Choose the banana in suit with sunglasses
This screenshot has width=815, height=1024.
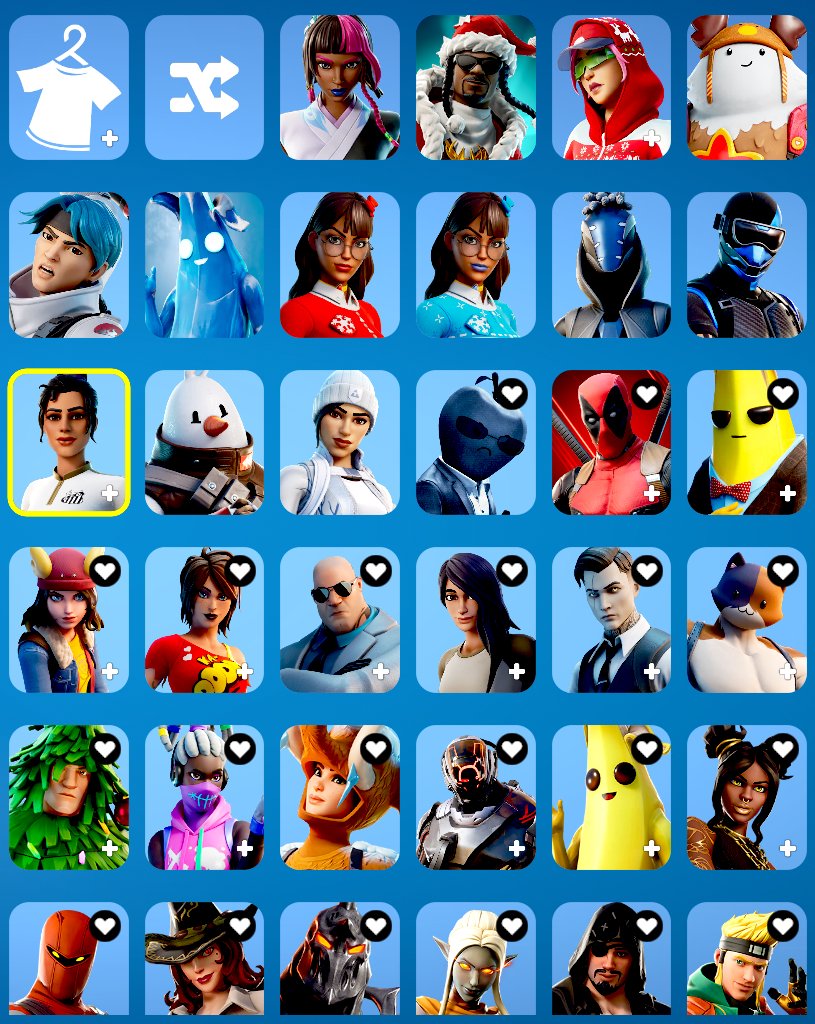pyautogui.click(x=746, y=442)
